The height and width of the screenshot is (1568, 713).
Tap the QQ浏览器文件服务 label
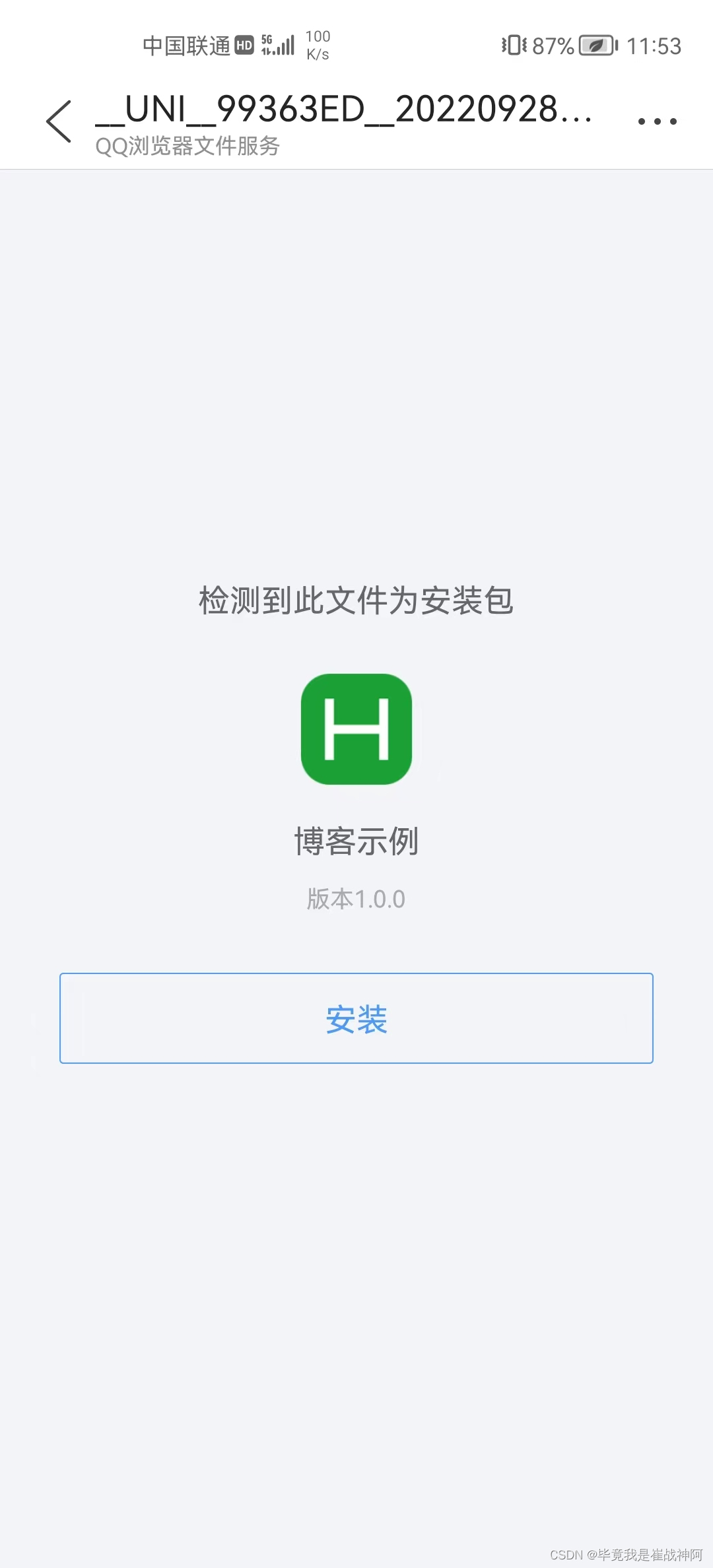click(x=187, y=147)
